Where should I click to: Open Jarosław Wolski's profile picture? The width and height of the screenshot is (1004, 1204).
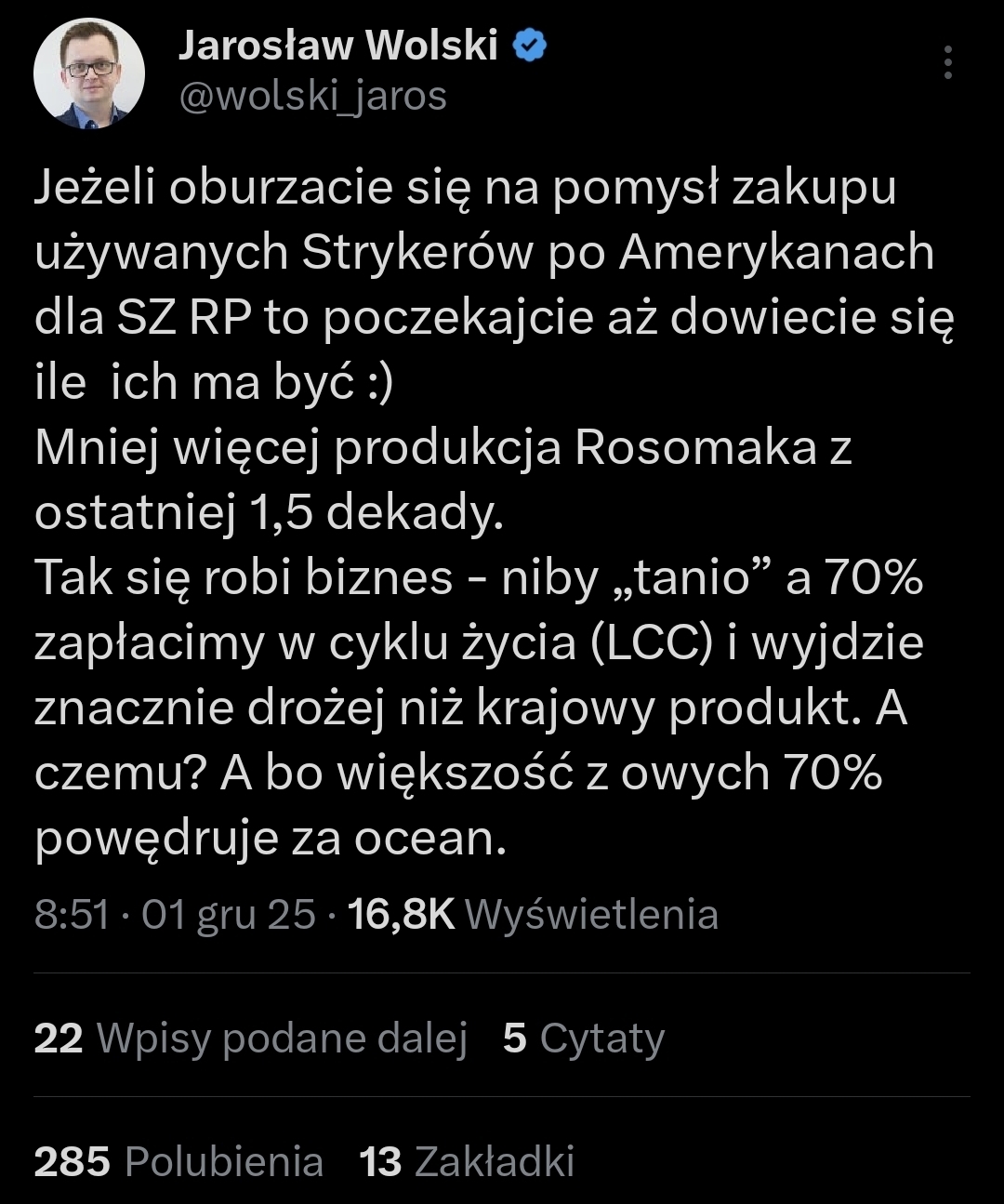(x=89, y=73)
